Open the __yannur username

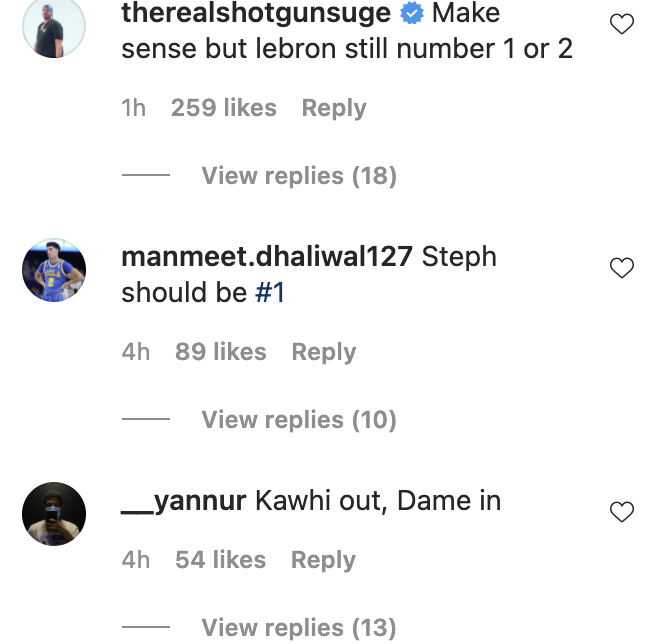click(183, 501)
